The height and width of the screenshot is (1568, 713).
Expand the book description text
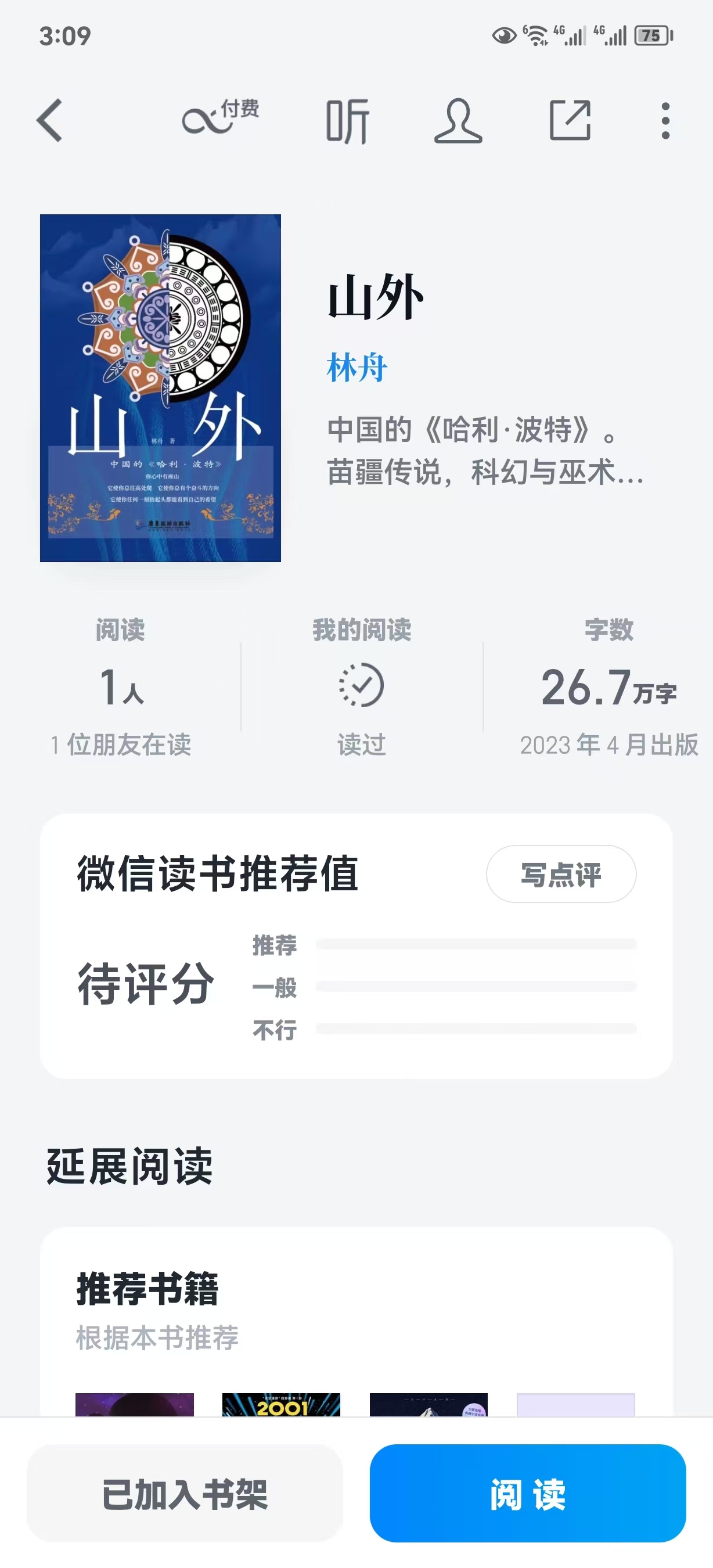point(485,451)
